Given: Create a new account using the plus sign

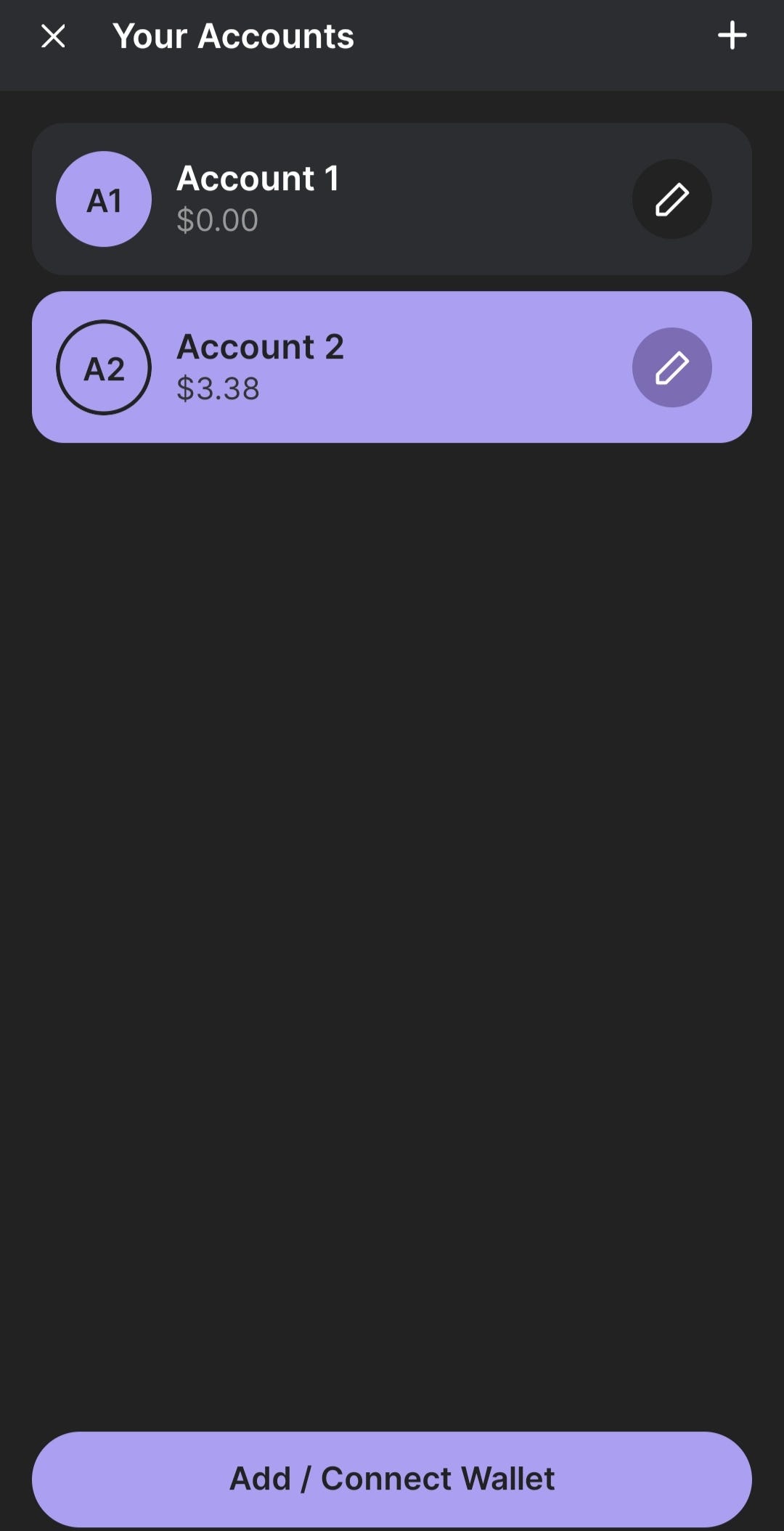Looking at the screenshot, I should (732, 35).
